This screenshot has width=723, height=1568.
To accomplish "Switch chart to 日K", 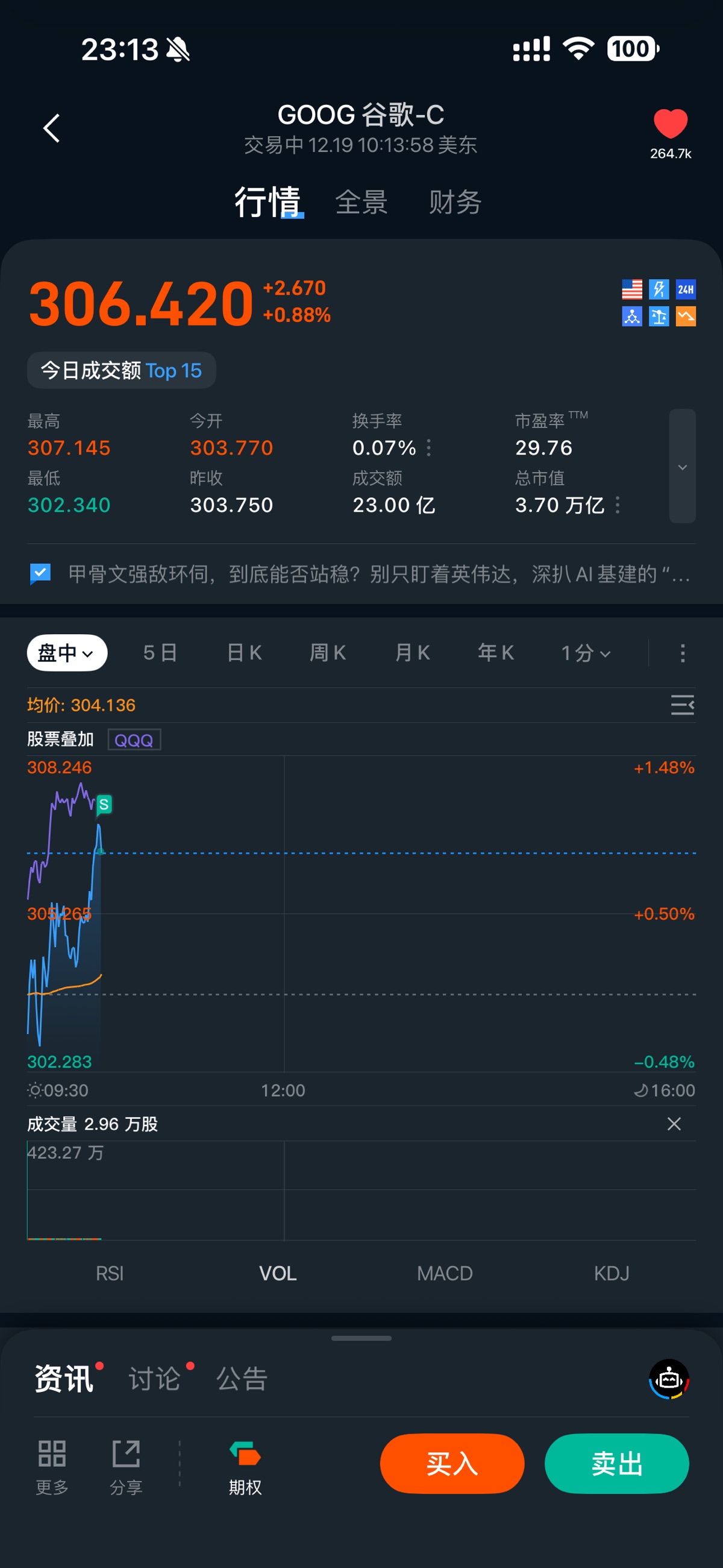I will click(x=244, y=653).
